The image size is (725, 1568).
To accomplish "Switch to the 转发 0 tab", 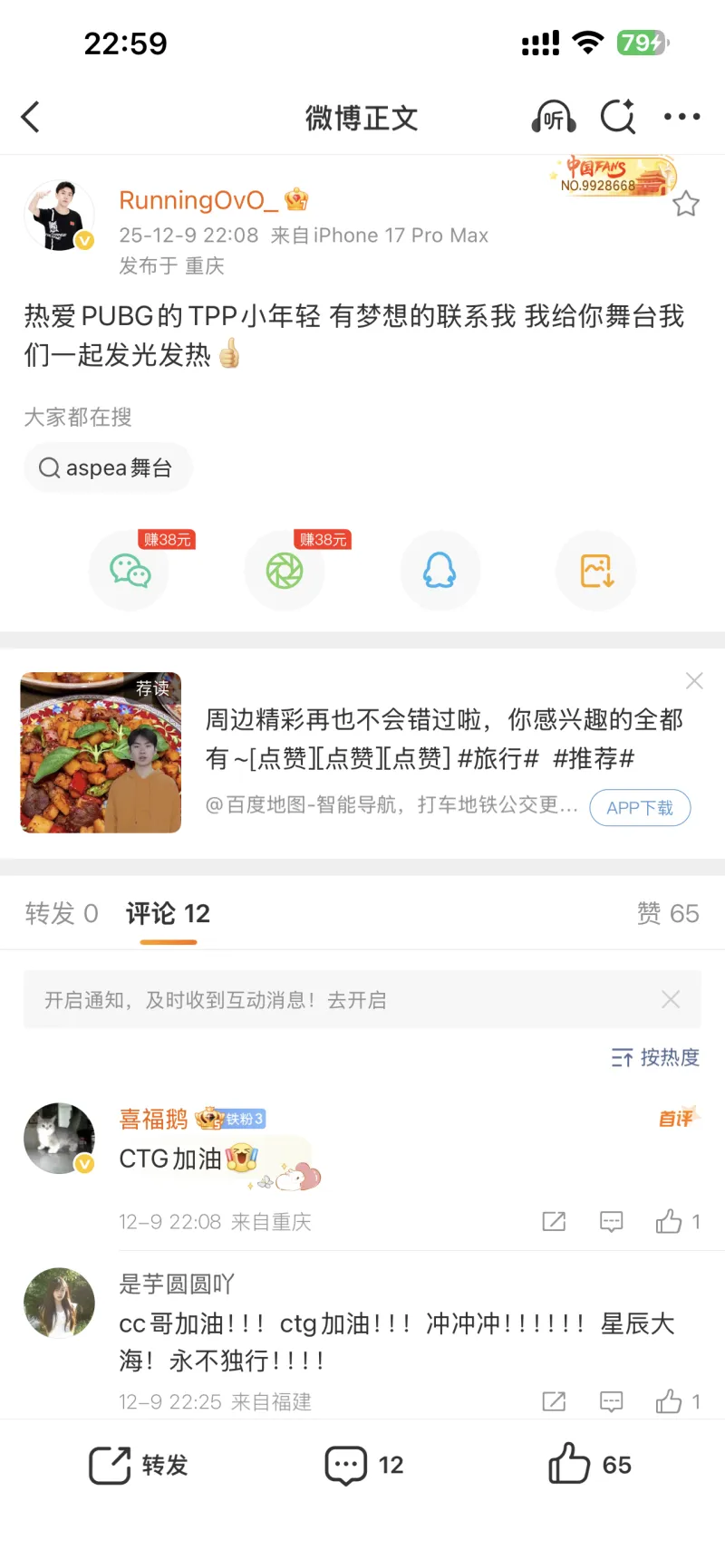I will click(x=62, y=913).
